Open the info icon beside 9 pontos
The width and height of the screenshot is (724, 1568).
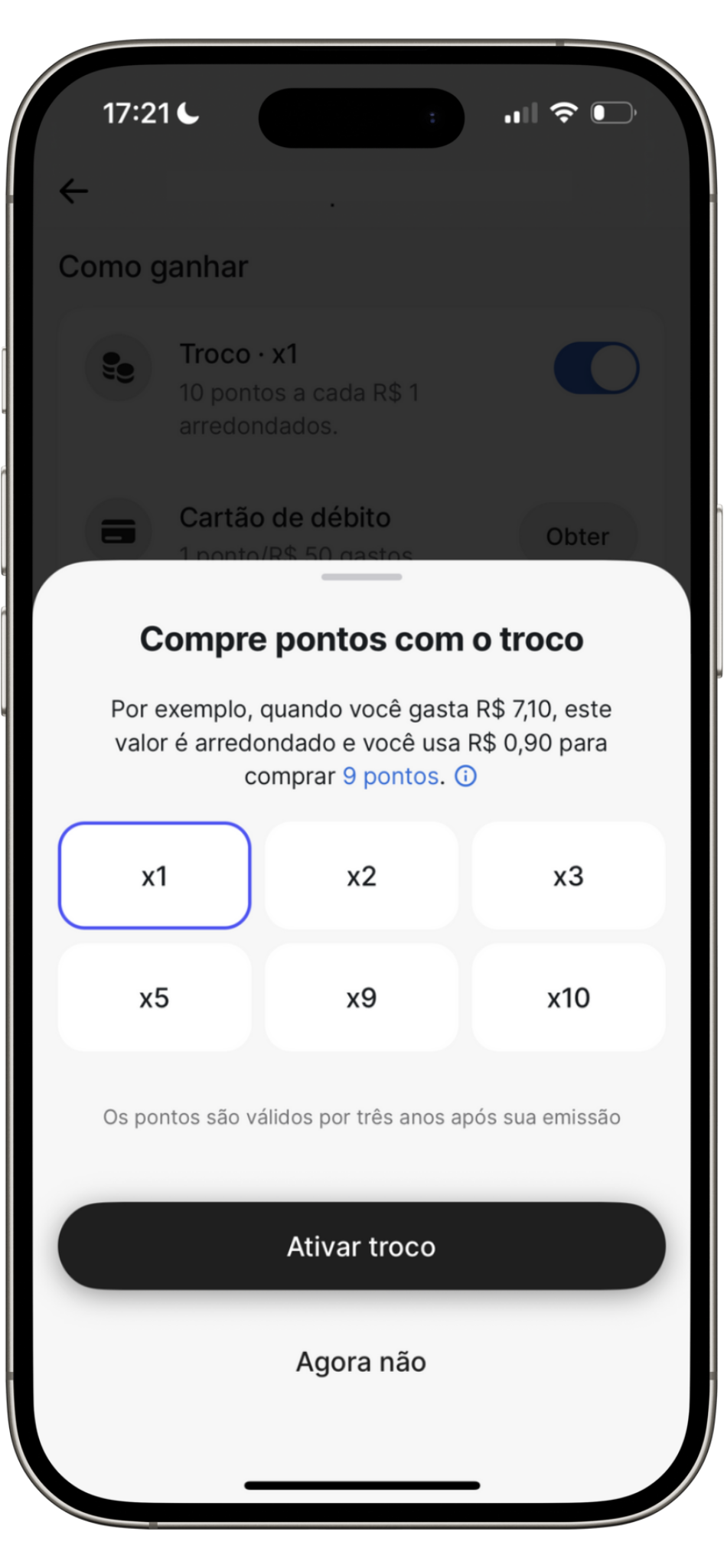[465, 776]
